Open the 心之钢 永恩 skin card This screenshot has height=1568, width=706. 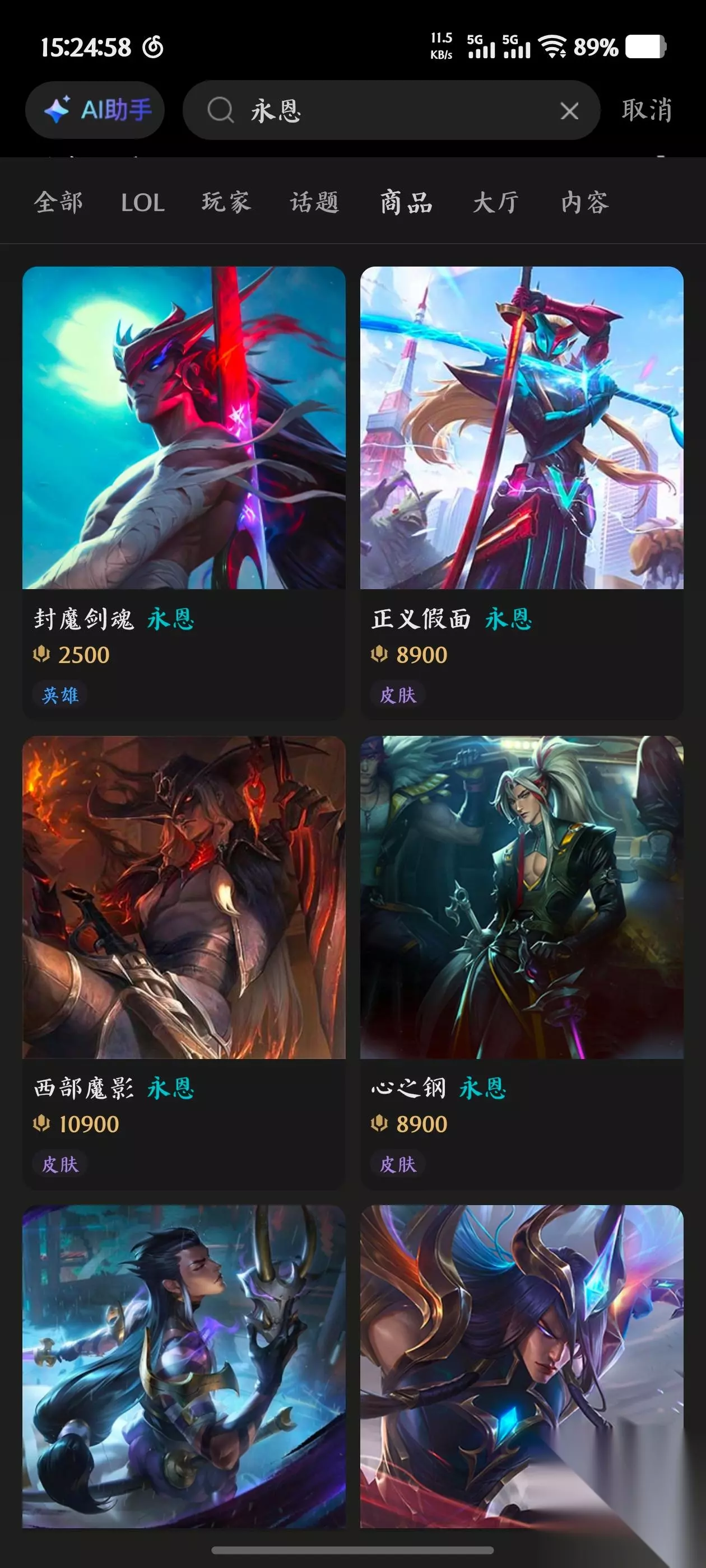tap(522, 962)
